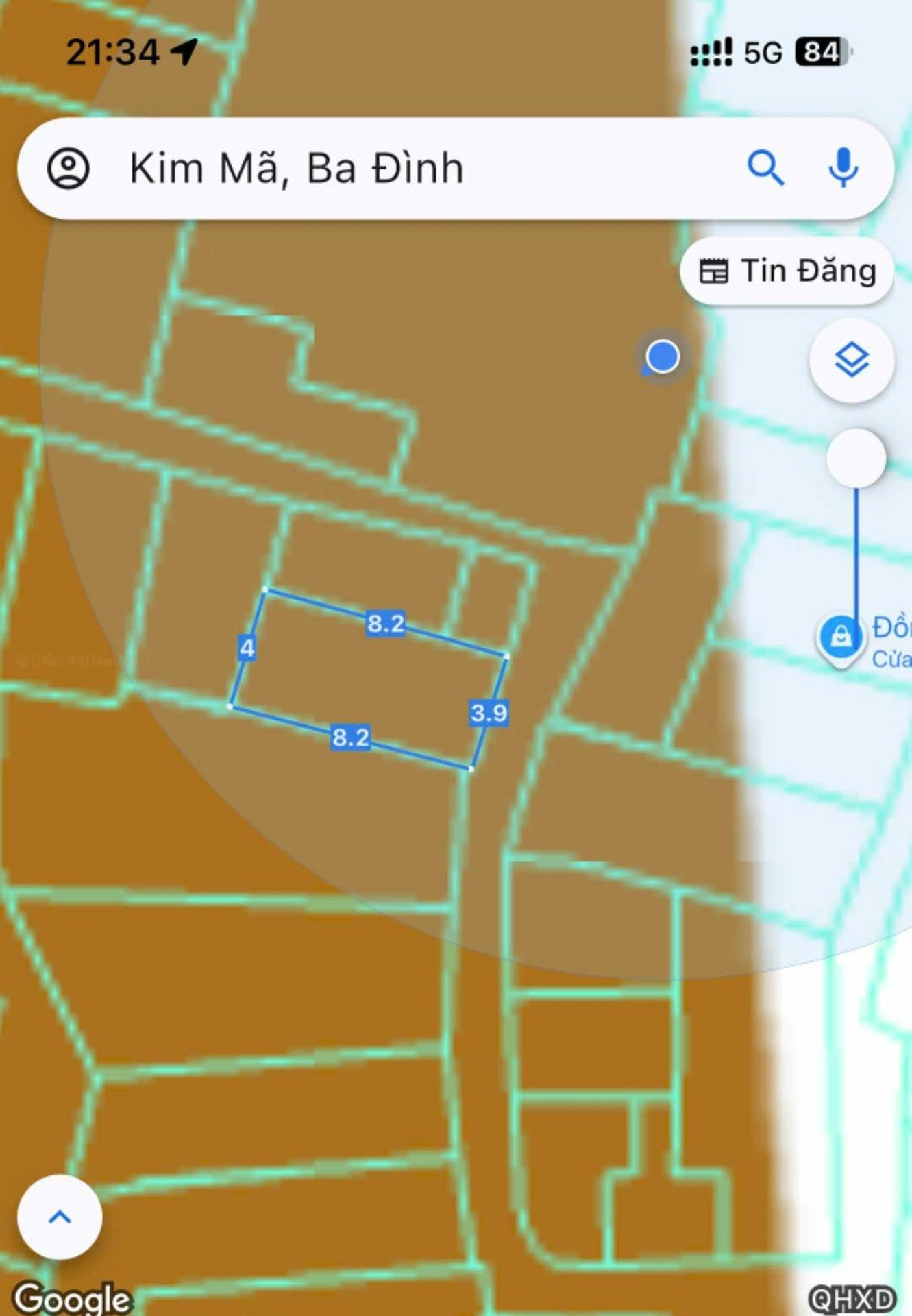Tap the opacity slider handle
Viewport: 912px width, 1316px height.
(856, 458)
